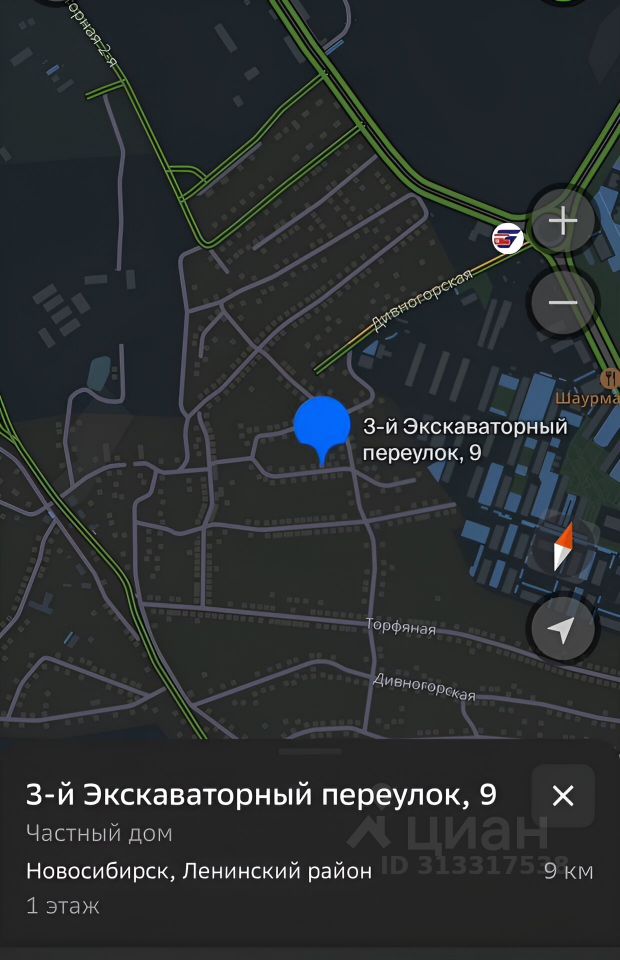Zoom in on the map
This screenshot has height=960, width=620.
click(563, 222)
